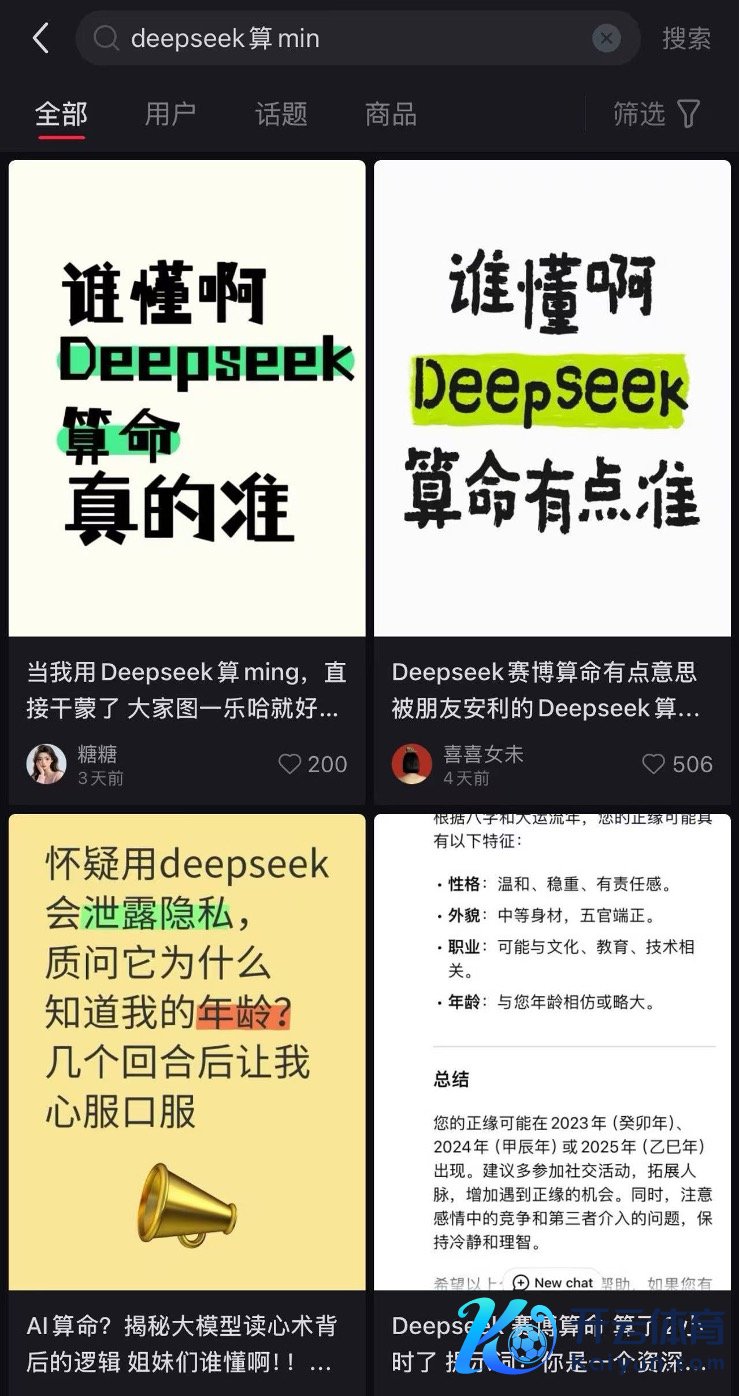Tap the 搜索 button
740x1396 pixels.
point(686,39)
